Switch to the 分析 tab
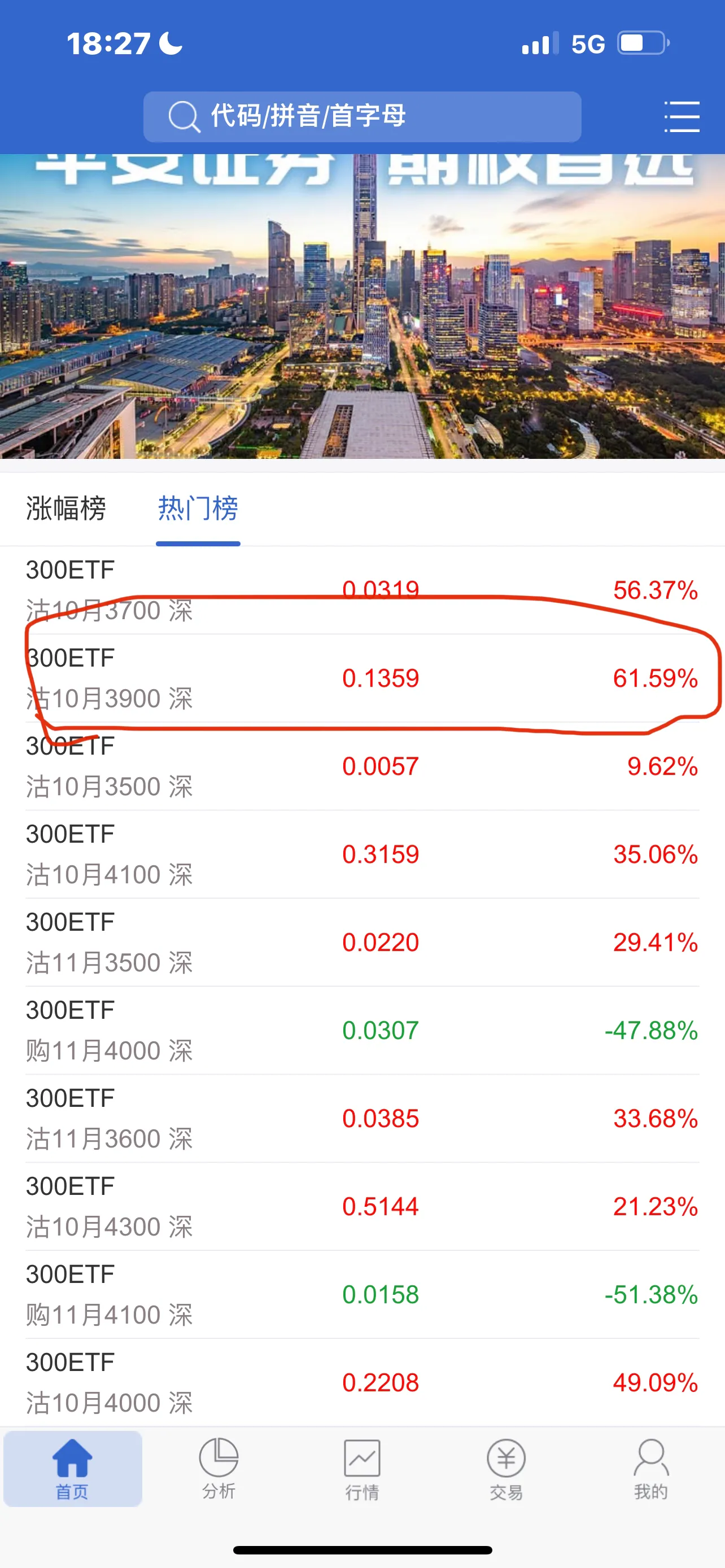 pyautogui.click(x=219, y=1469)
